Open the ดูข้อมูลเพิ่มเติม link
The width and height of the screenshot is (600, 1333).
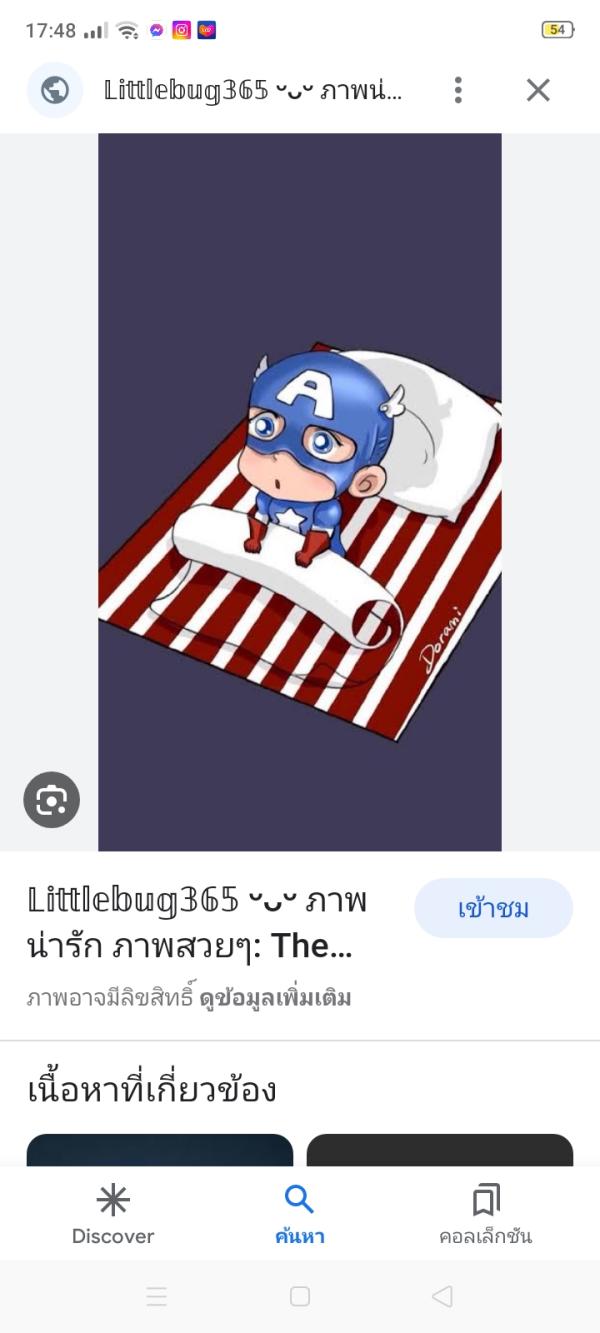pos(275,998)
